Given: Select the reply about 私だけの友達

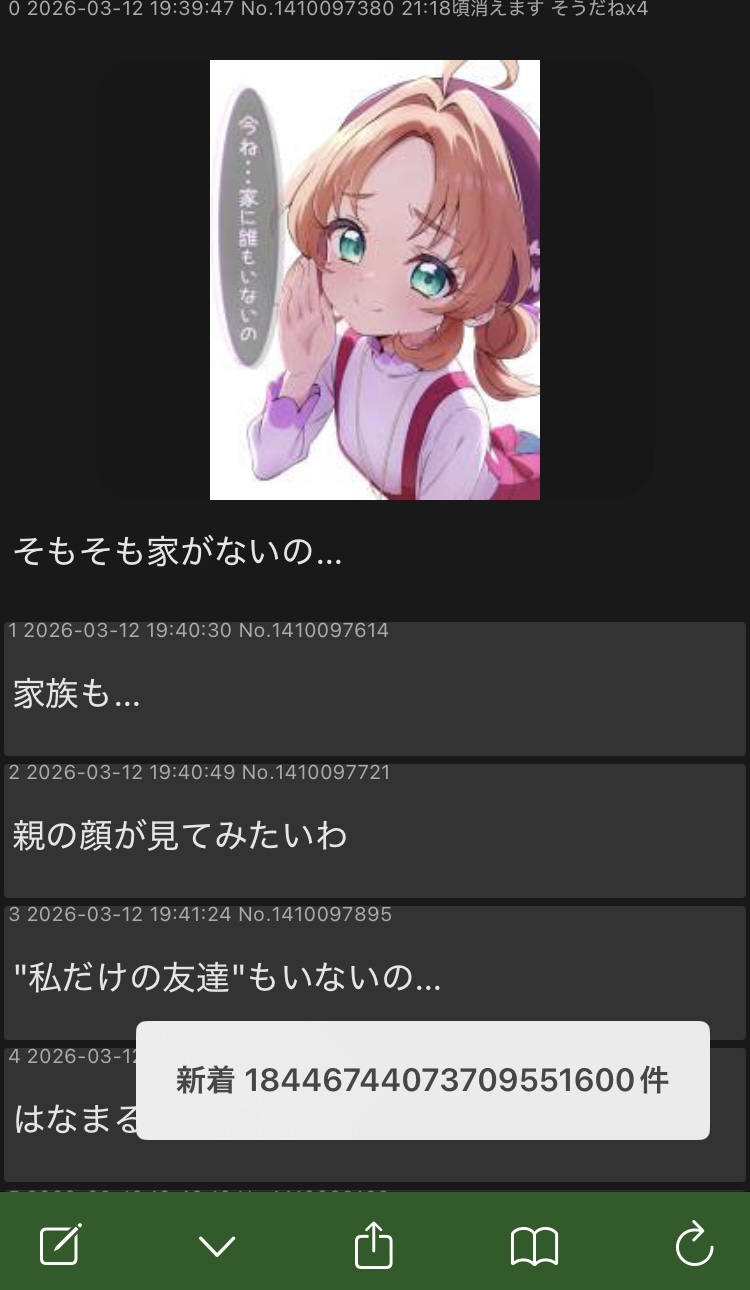Looking at the screenshot, I should coord(375,977).
